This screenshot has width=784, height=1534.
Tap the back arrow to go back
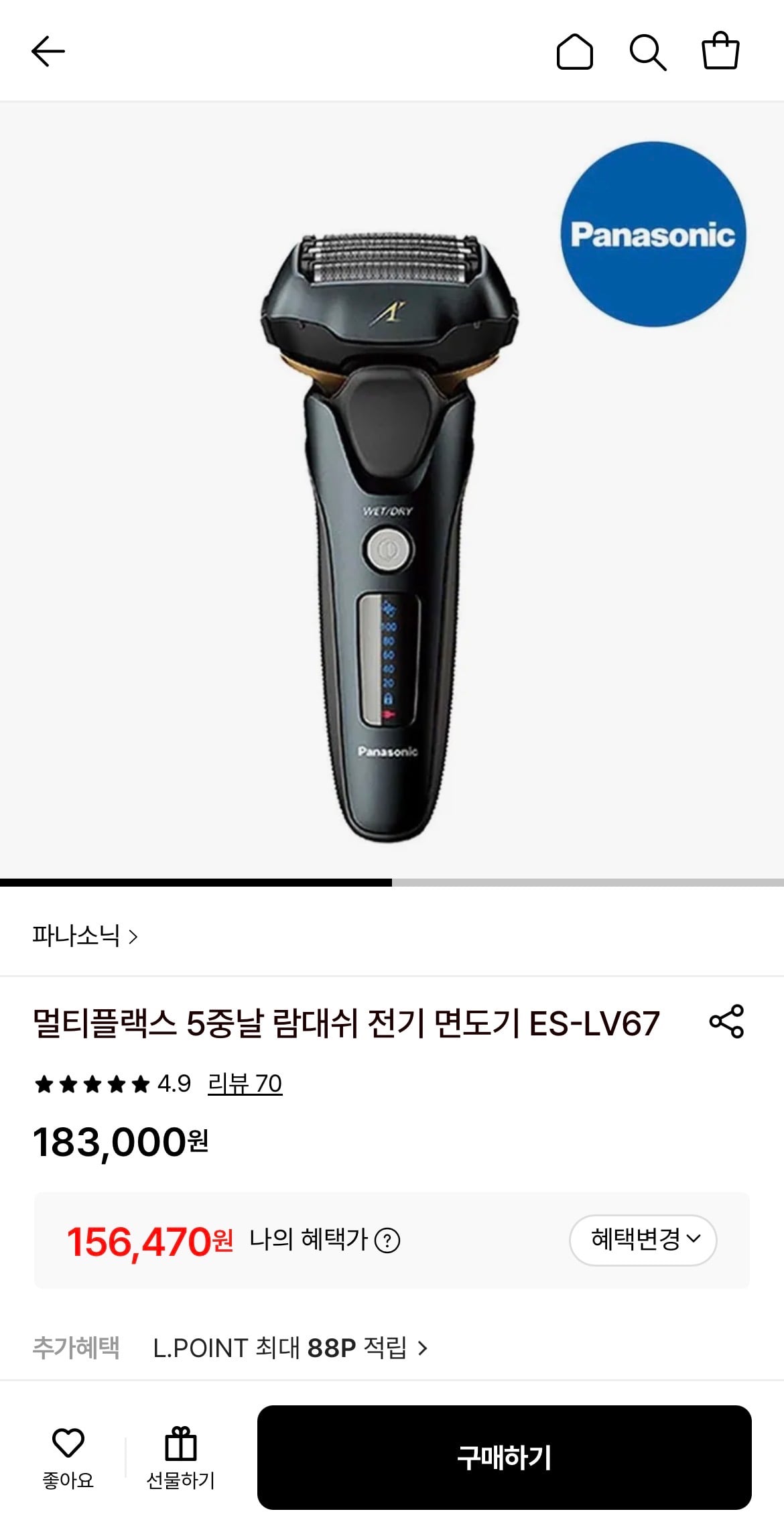click(x=47, y=51)
